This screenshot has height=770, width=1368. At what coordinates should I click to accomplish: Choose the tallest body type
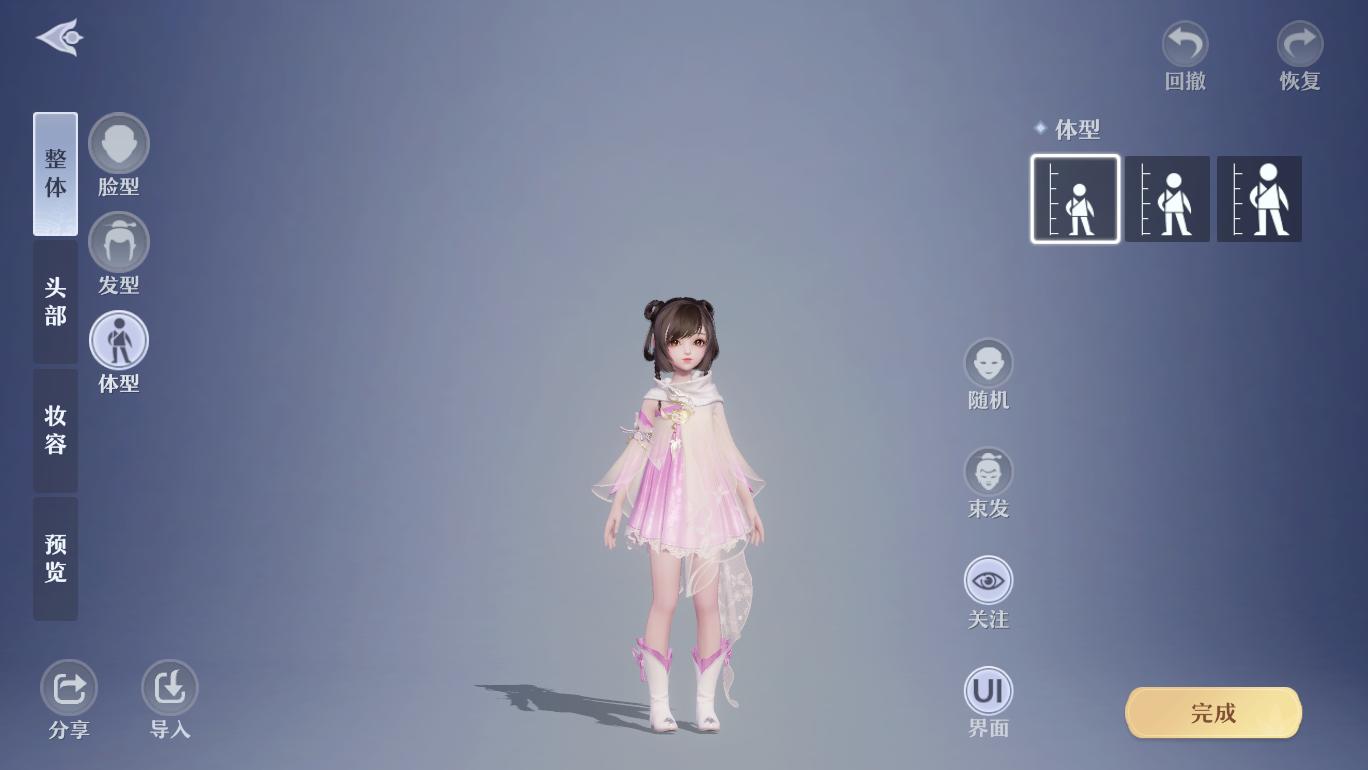click(1259, 199)
